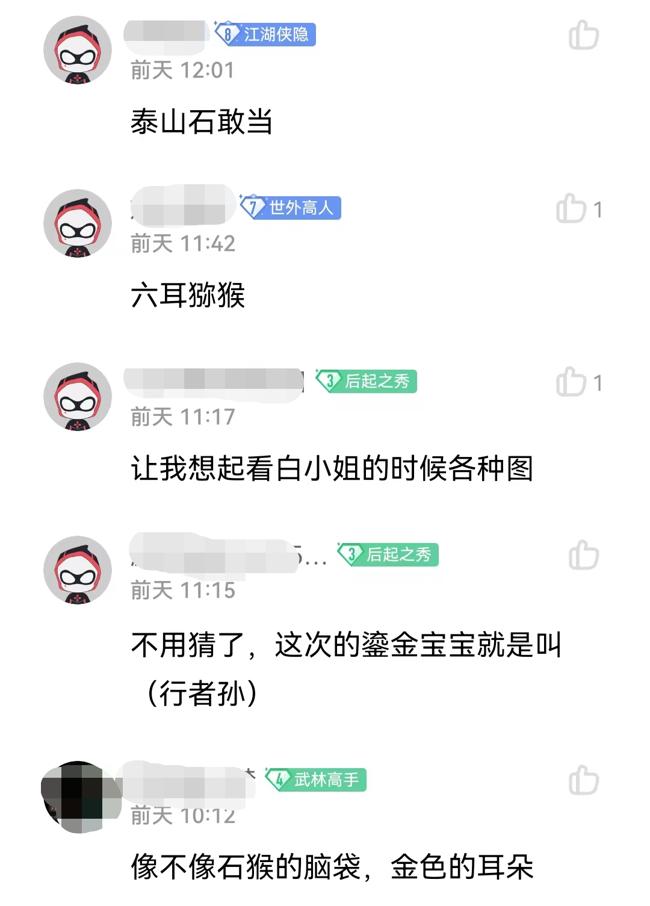
Task: Open avatar of the 六耳猕猴 commenter
Action: [78, 223]
